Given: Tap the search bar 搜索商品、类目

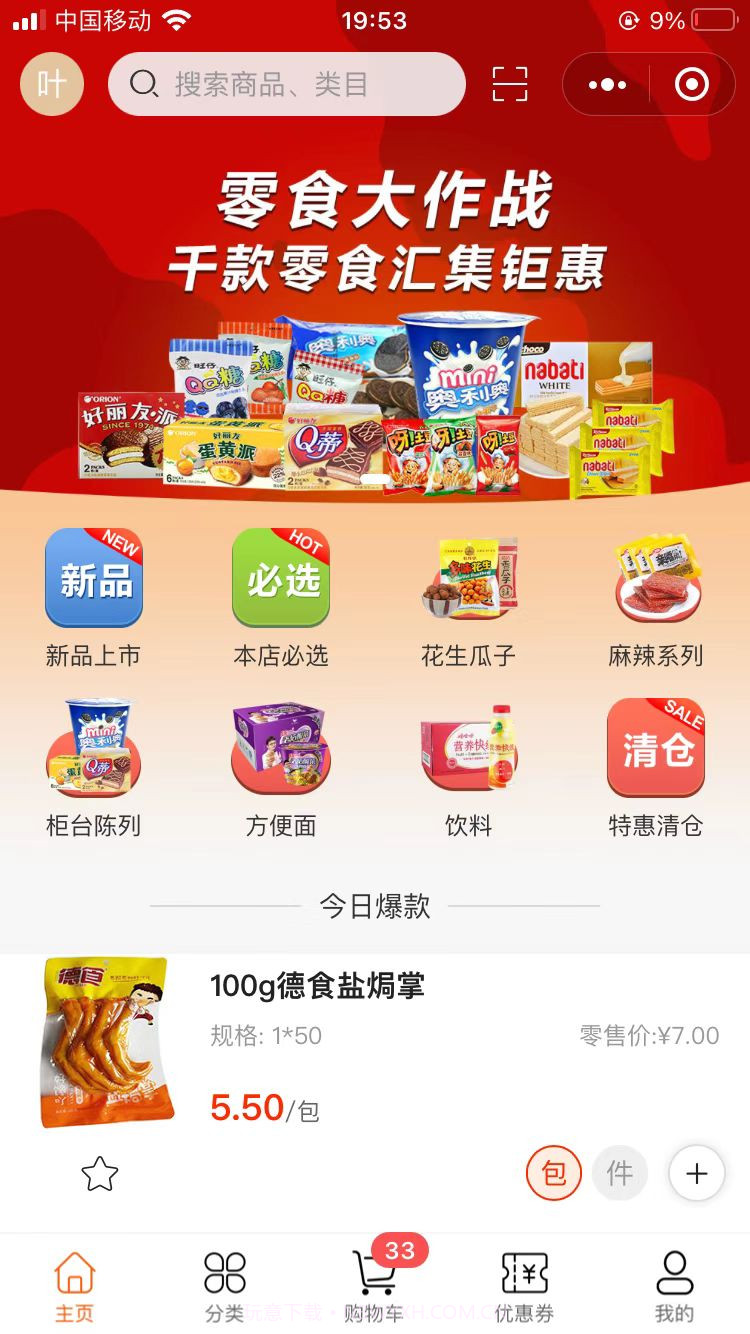Looking at the screenshot, I should pyautogui.click(x=287, y=84).
